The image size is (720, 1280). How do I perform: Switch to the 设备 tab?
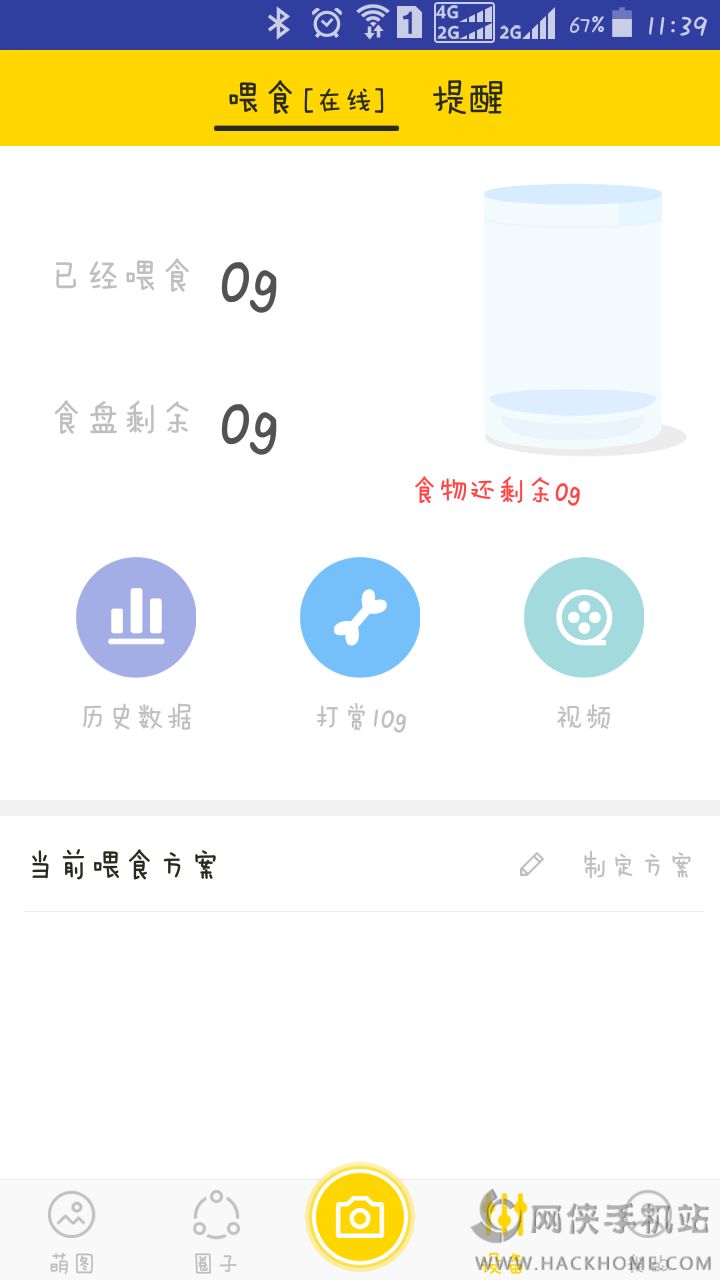coord(504,1230)
